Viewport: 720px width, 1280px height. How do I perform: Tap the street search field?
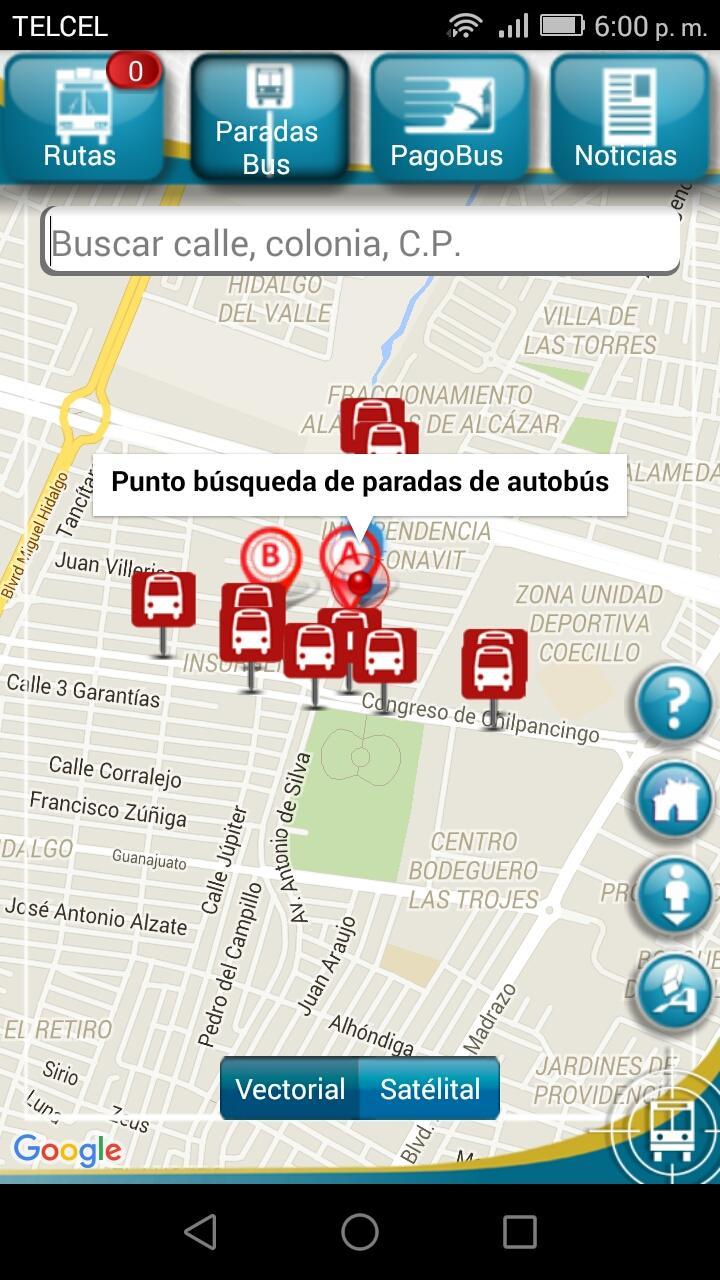[x=360, y=243]
